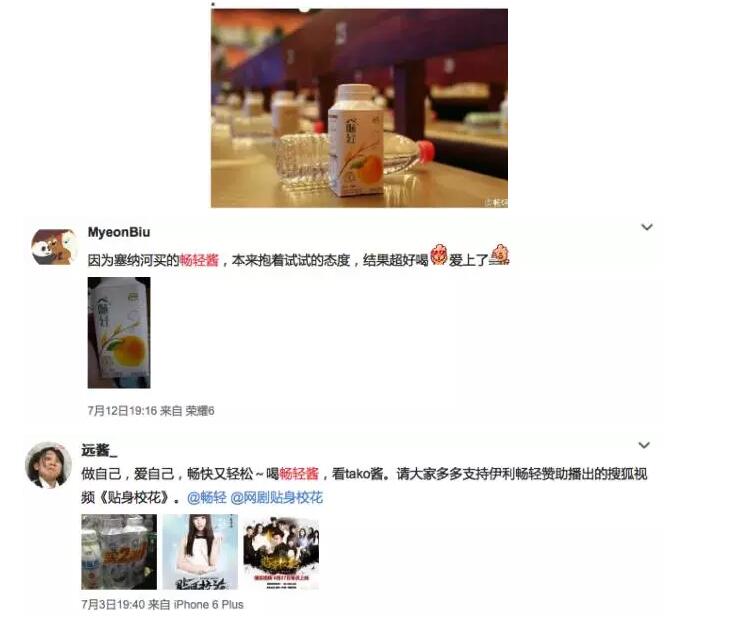
Task: Open the username 远酱_
Action: tap(99, 450)
